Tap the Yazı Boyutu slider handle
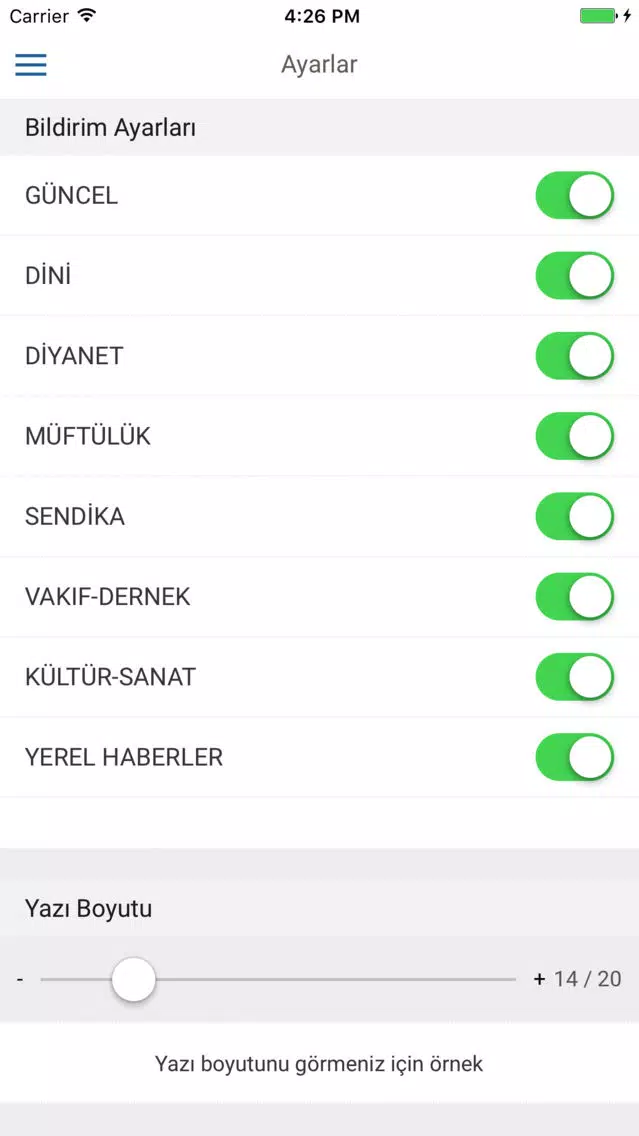The height and width of the screenshot is (1136, 639). pyautogui.click(x=133, y=980)
